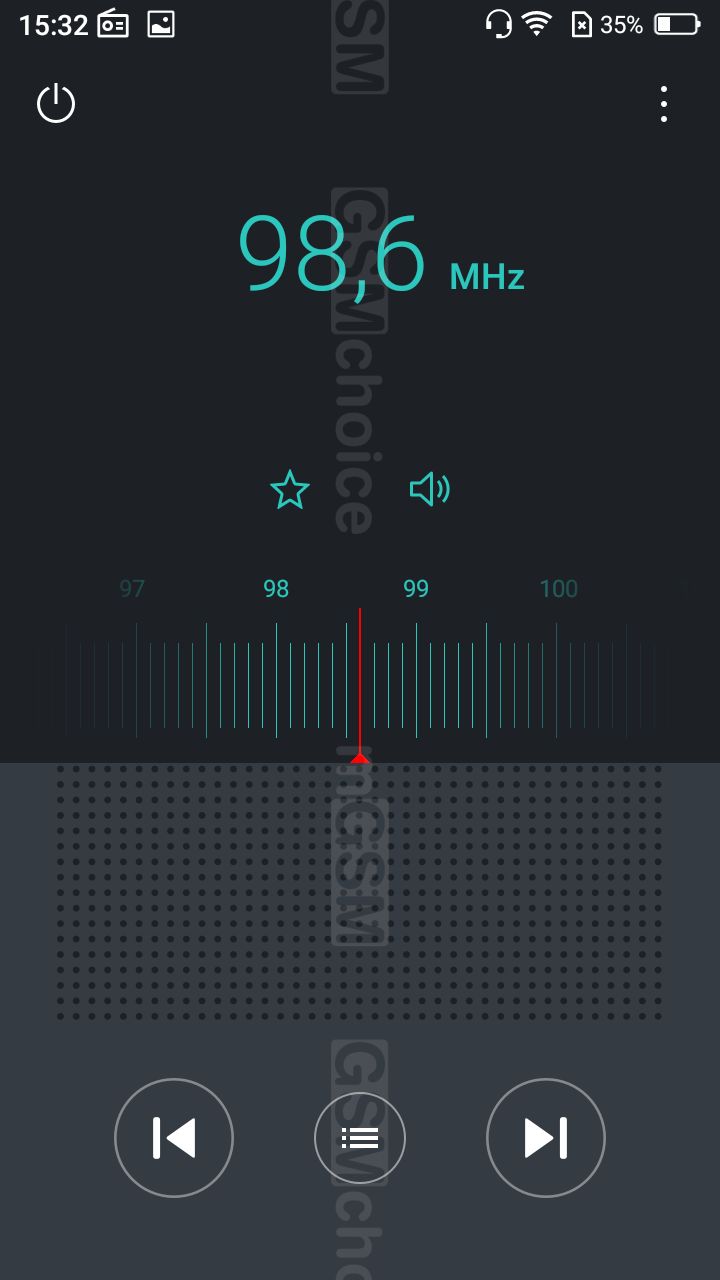The width and height of the screenshot is (720, 1280).
Task: Open the station list
Action: [x=360, y=1138]
